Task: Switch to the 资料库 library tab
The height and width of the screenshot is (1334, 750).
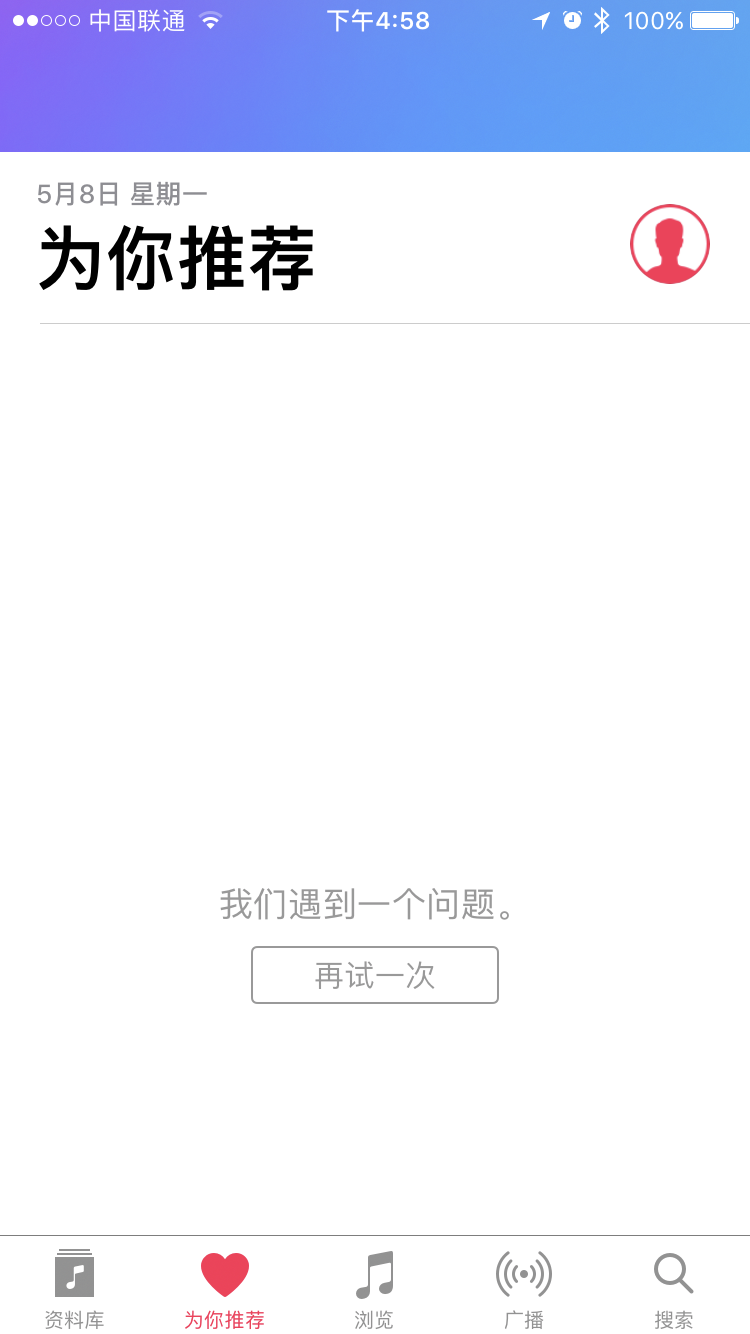Action: (74, 1288)
